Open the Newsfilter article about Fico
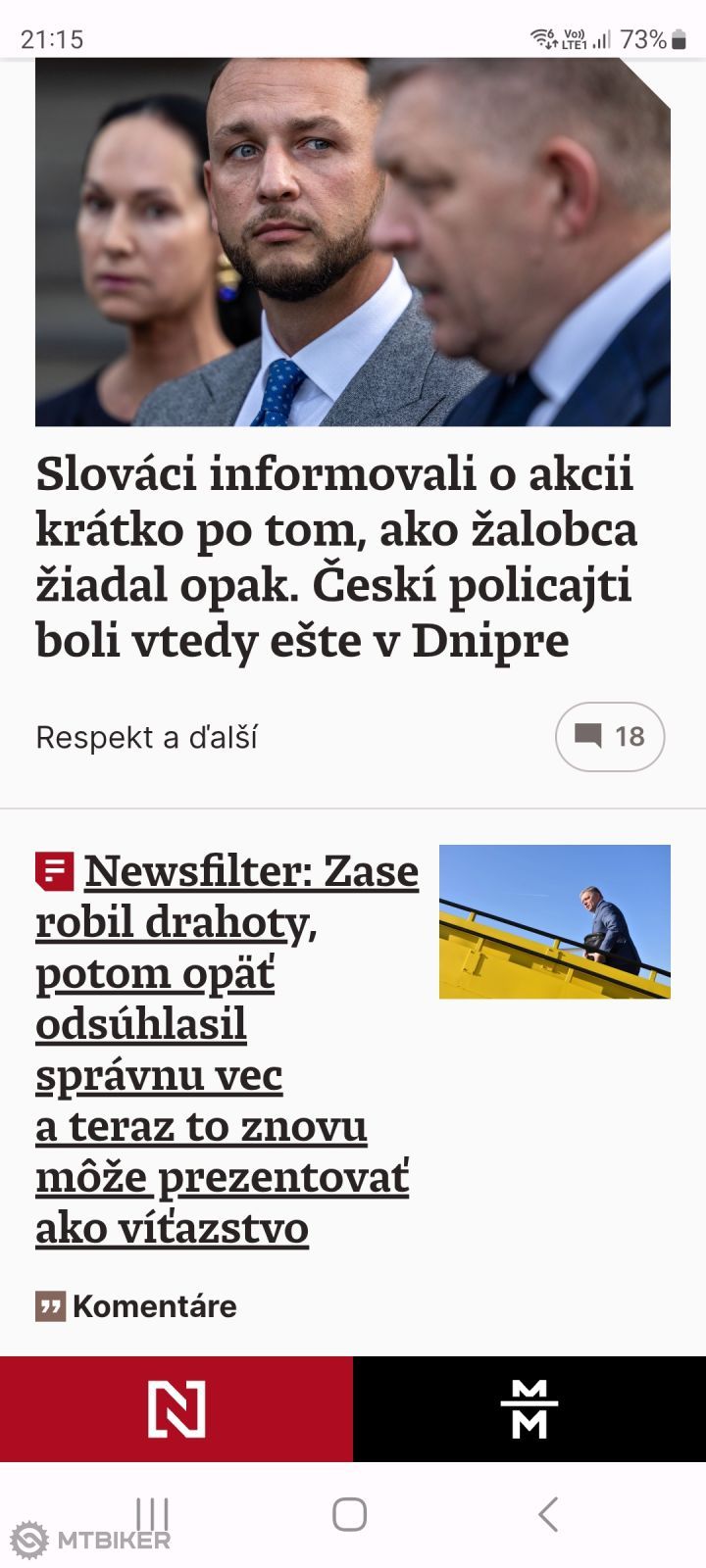Screen dimensions: 706x1568 click(226, 1049)
